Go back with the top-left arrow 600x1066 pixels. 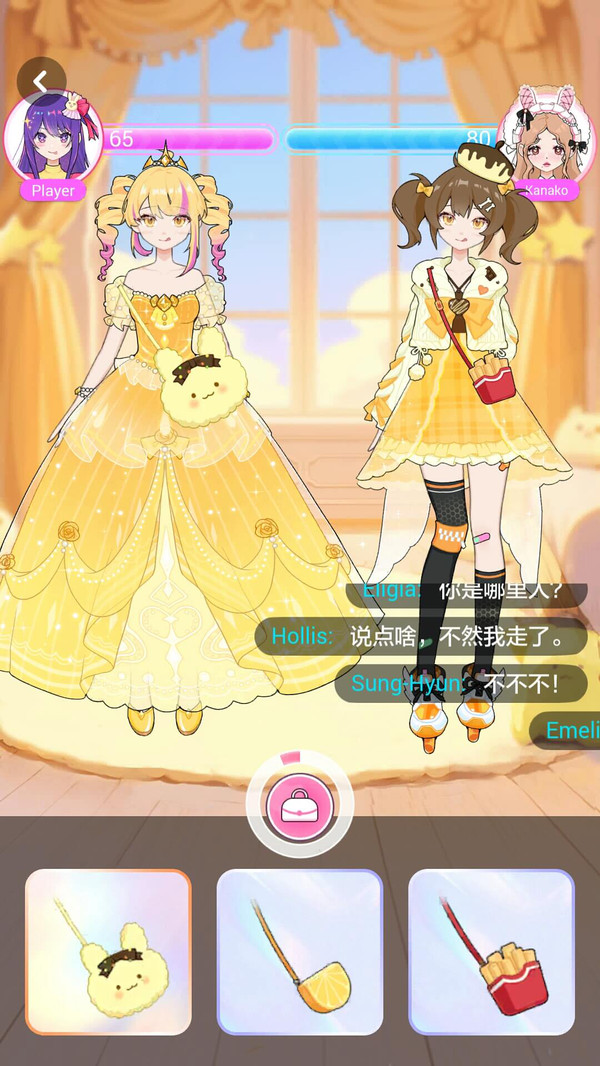41,82
